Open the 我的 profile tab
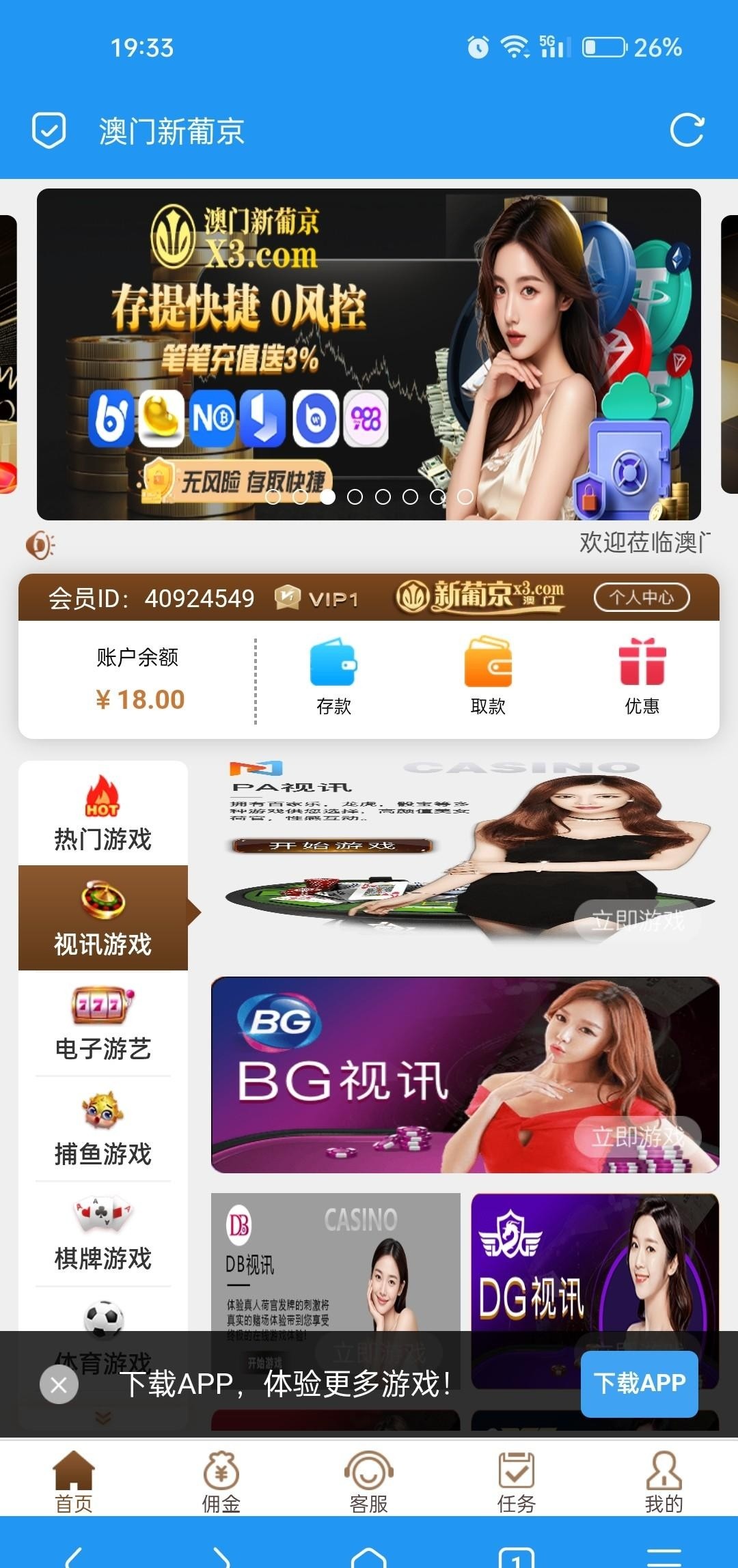The image size is (738, 1568). (664, 1482)
